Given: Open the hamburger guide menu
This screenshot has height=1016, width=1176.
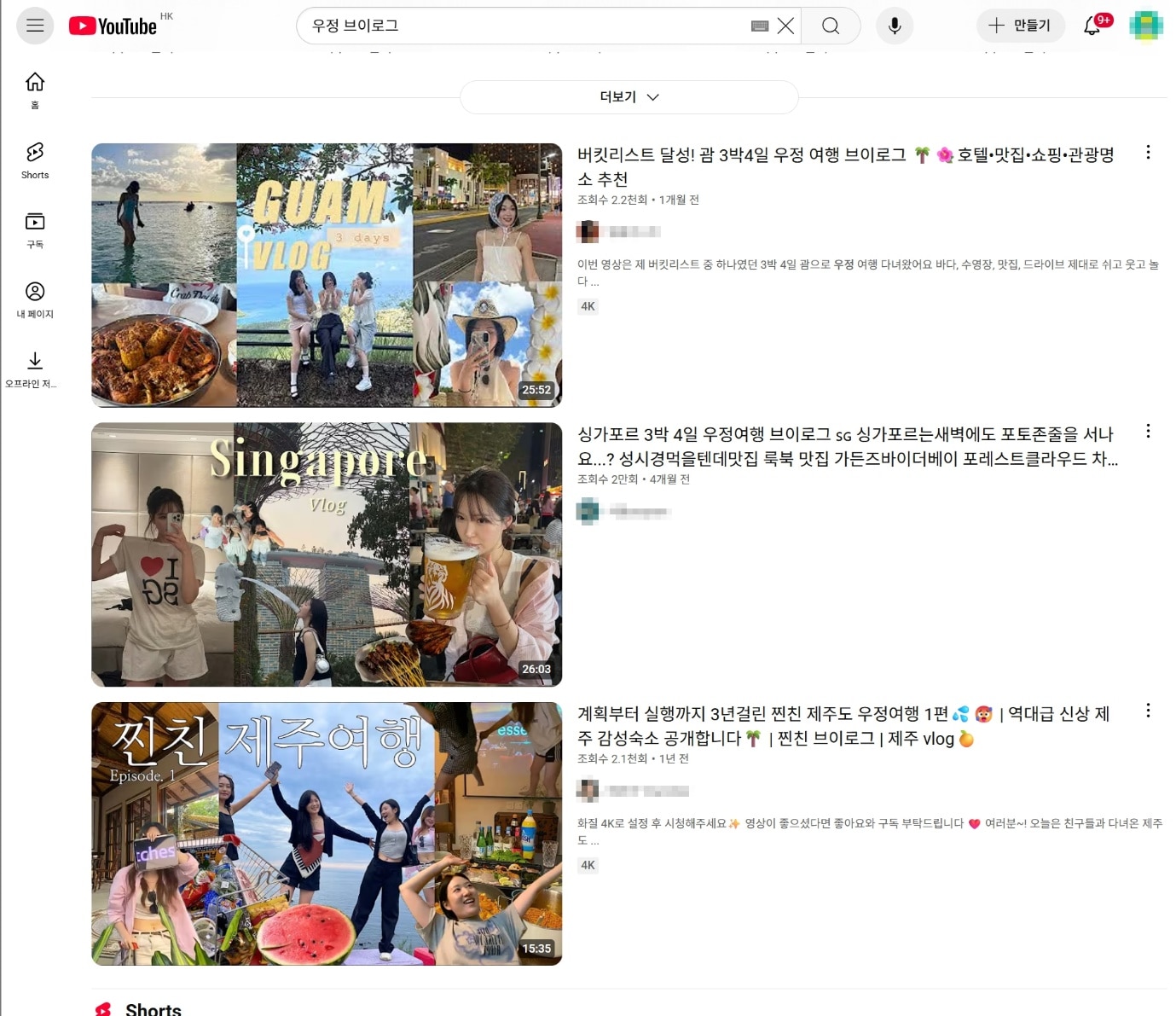Looking at the screenshot, I should pos(35,26).
